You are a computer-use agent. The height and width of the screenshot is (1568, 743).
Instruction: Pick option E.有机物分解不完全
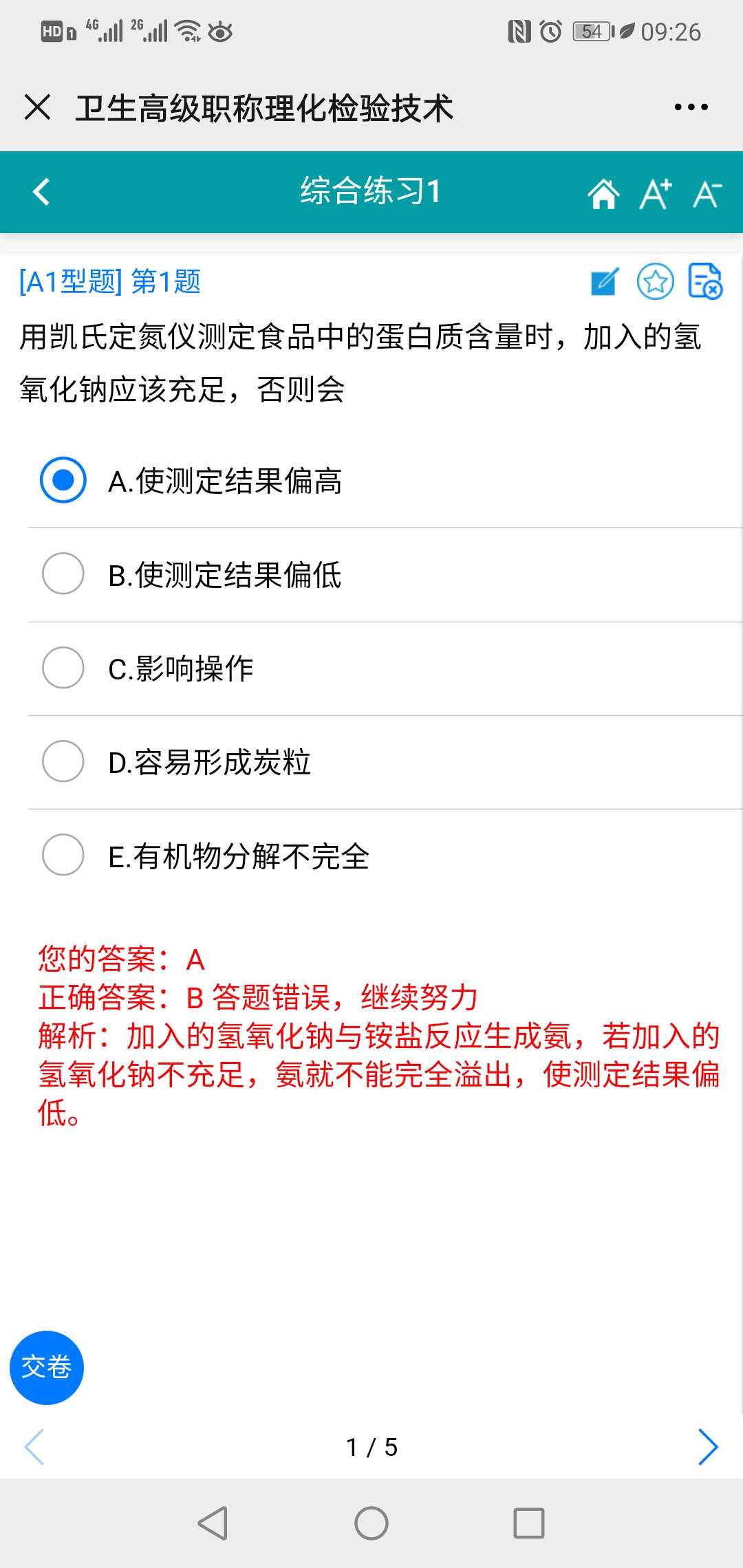tap(385, 856)
